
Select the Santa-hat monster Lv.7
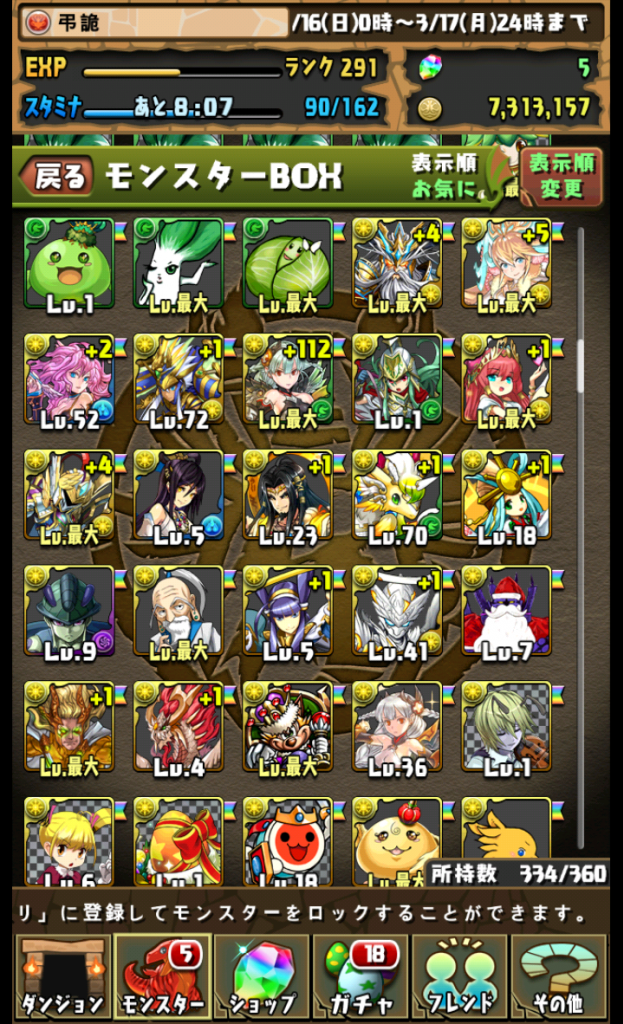click(x=506, y=612)
